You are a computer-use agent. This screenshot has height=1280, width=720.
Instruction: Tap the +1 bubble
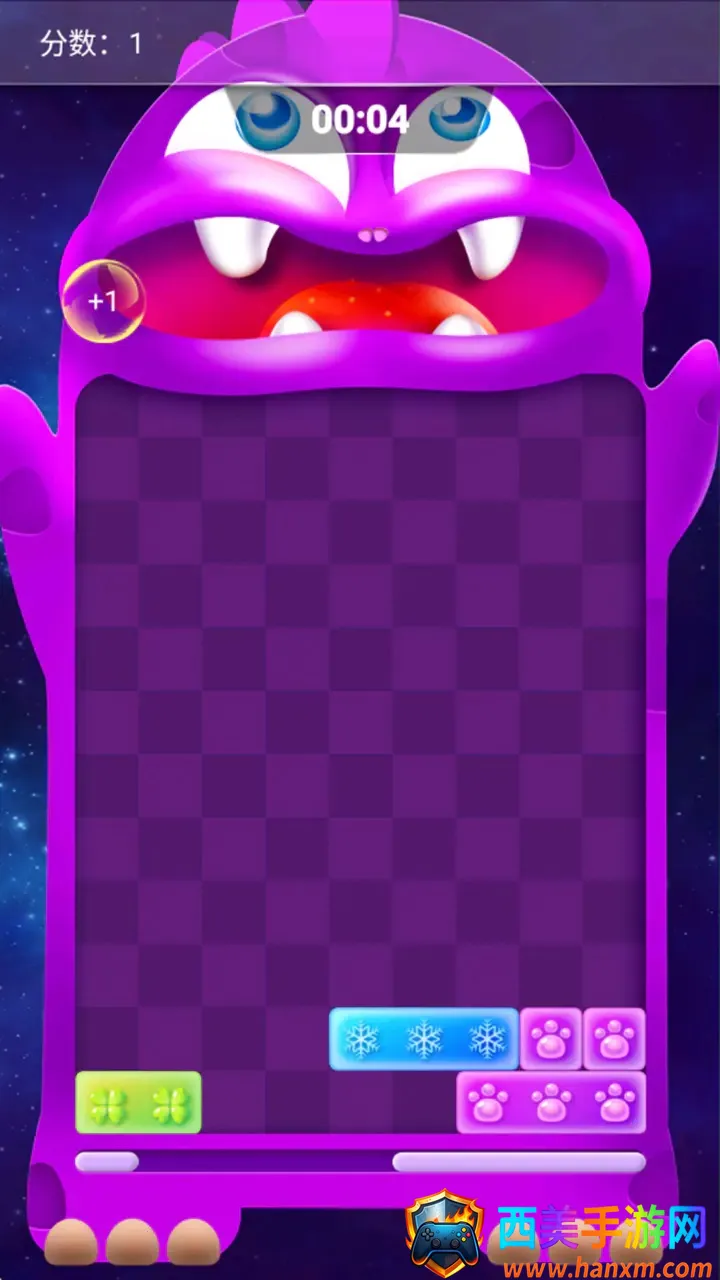[103, 301]
